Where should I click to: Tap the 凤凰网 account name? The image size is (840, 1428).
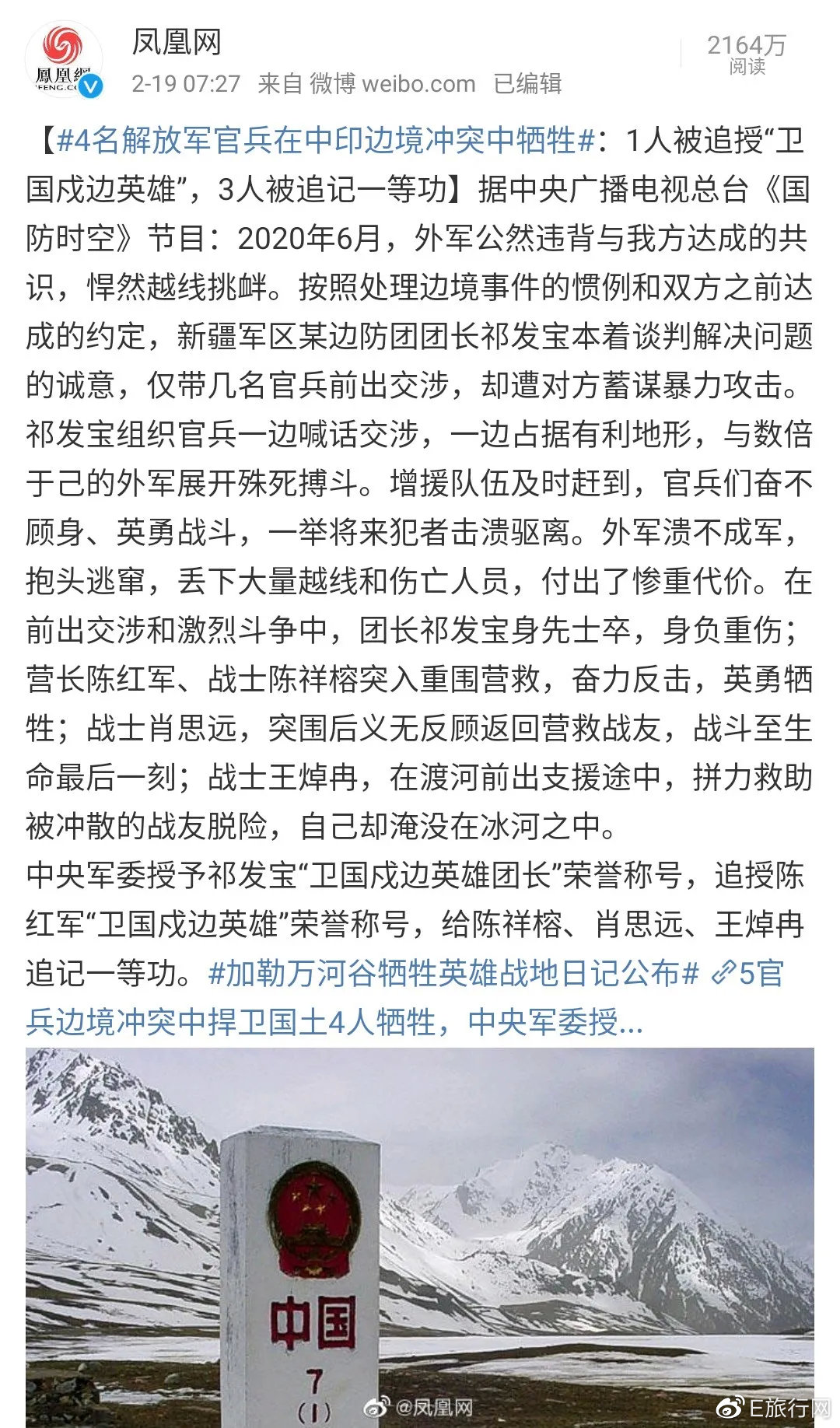(x=177, y=42)
